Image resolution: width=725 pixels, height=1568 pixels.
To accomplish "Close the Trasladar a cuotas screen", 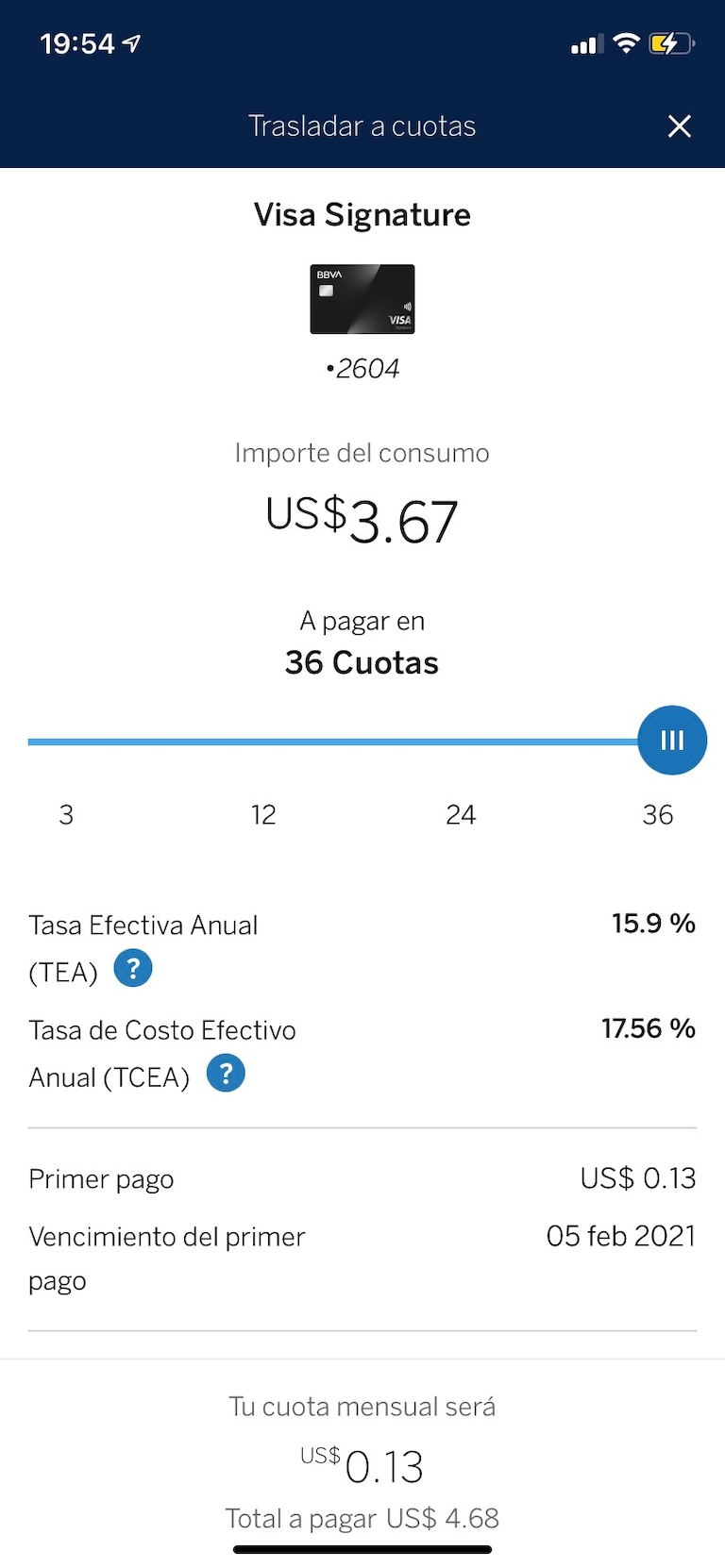I will pos(679,126).
